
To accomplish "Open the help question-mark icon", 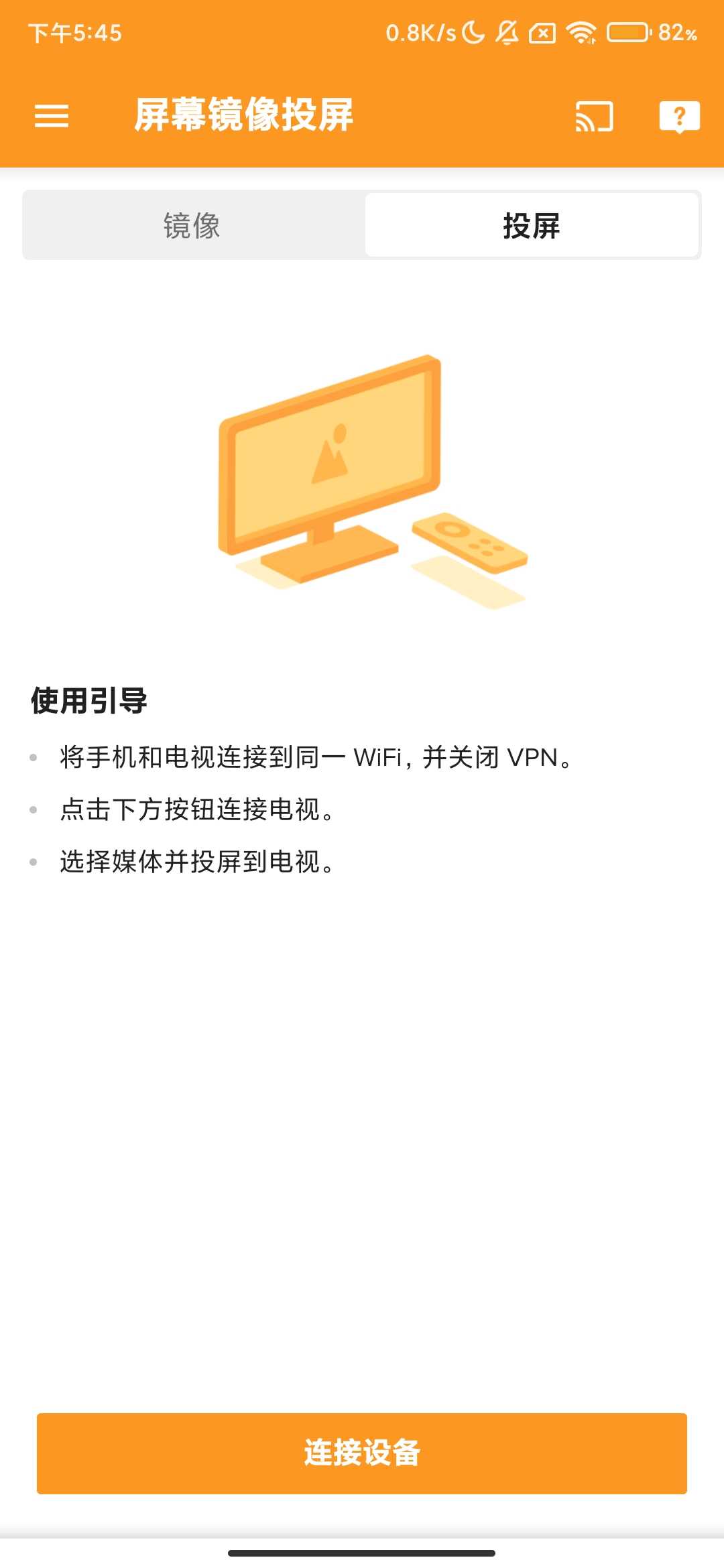I will point(679,117).
